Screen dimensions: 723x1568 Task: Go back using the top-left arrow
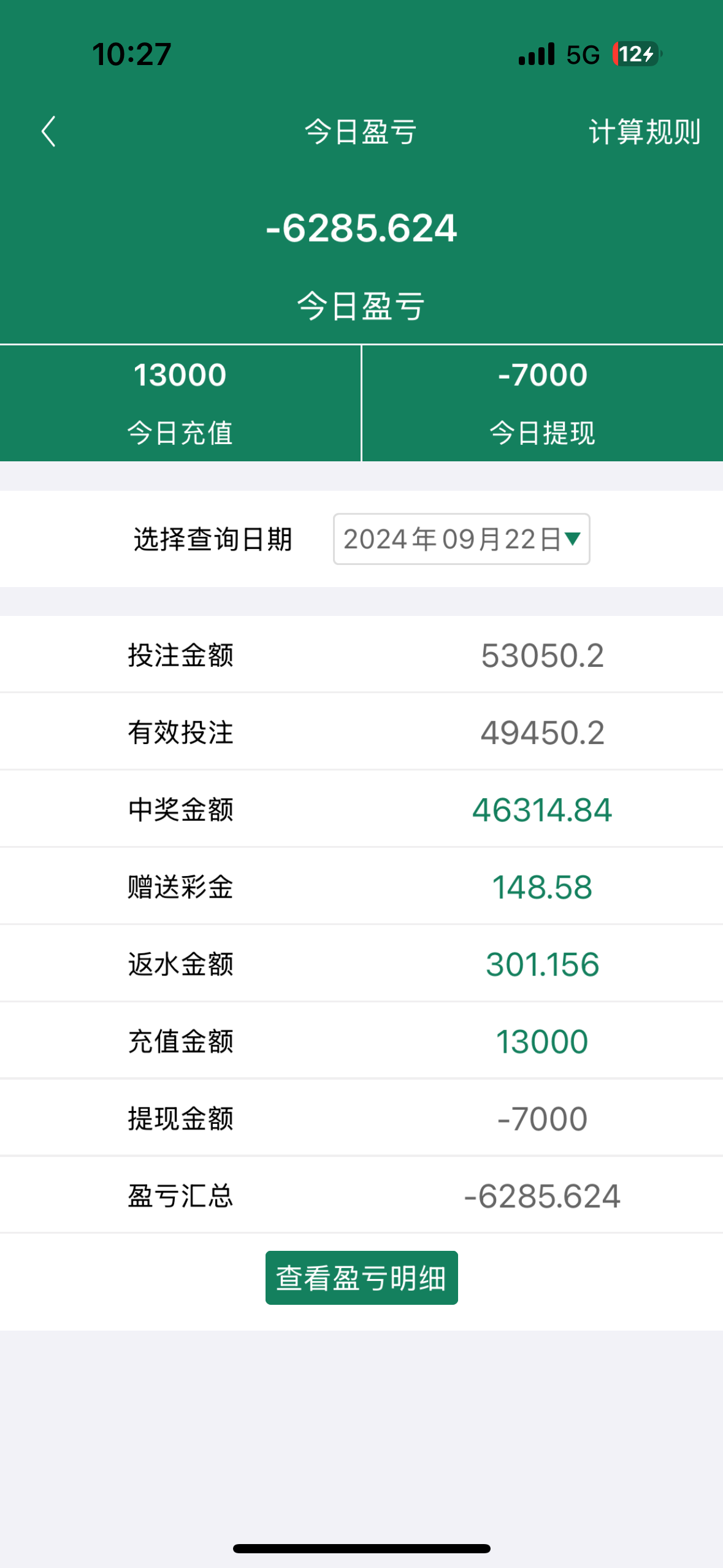tap(48, 132)
